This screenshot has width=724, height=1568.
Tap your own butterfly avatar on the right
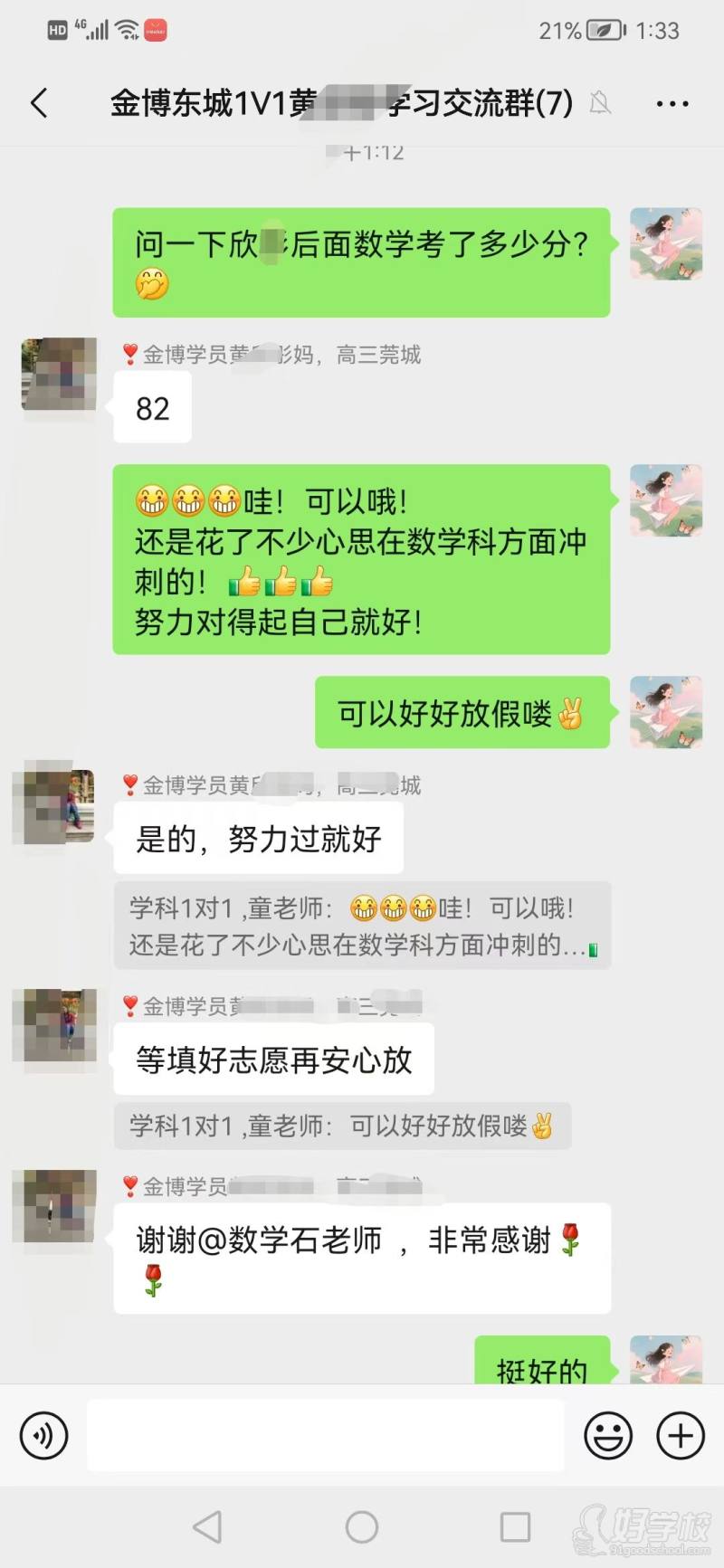pos(666,244)
